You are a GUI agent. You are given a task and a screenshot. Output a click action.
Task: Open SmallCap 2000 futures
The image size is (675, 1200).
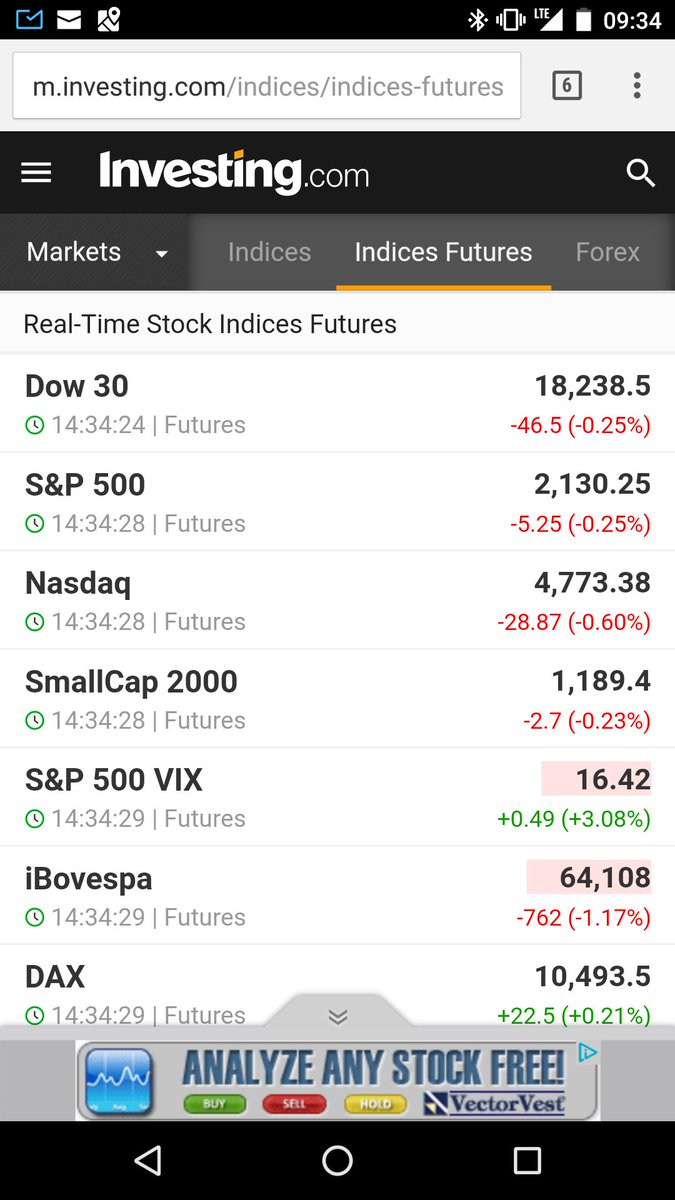(x=337, y=699)
